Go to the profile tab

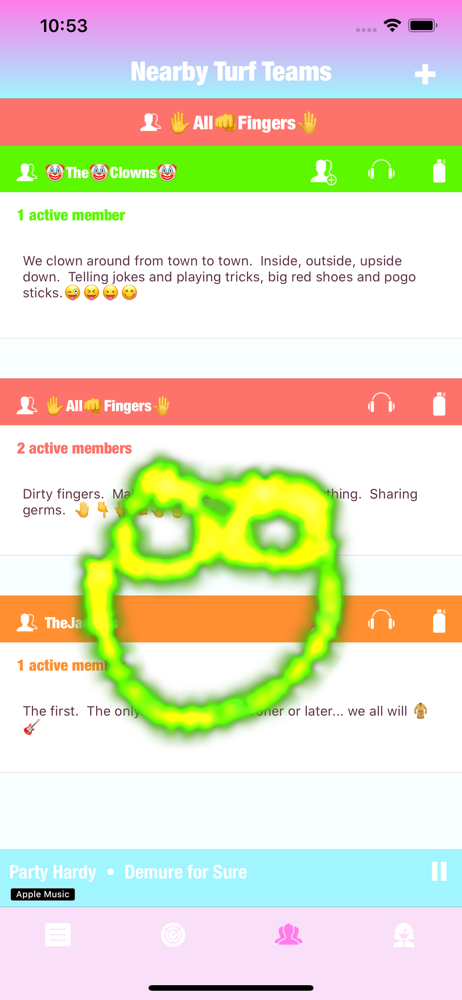tap(405, 935)
